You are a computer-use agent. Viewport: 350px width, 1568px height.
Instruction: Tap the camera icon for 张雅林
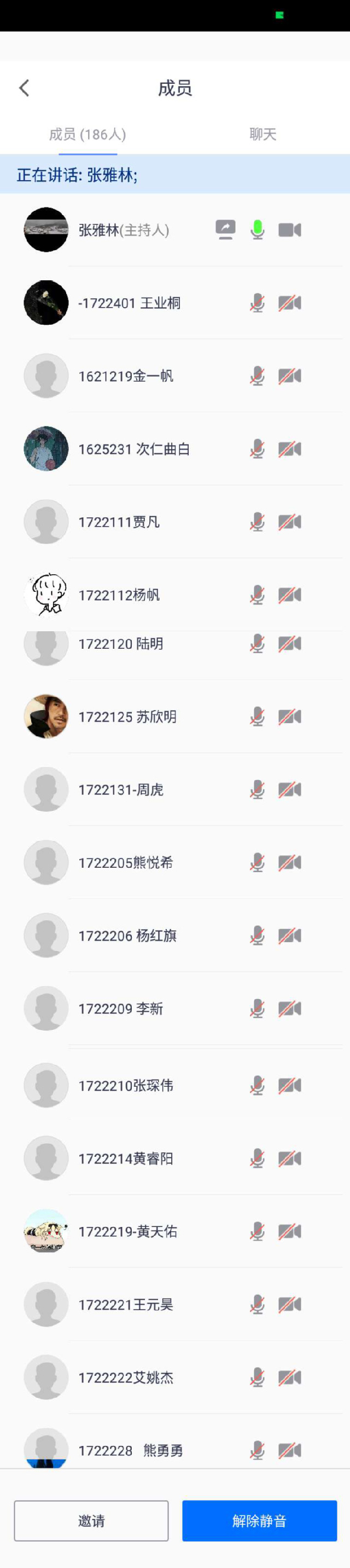coord(290,230)
